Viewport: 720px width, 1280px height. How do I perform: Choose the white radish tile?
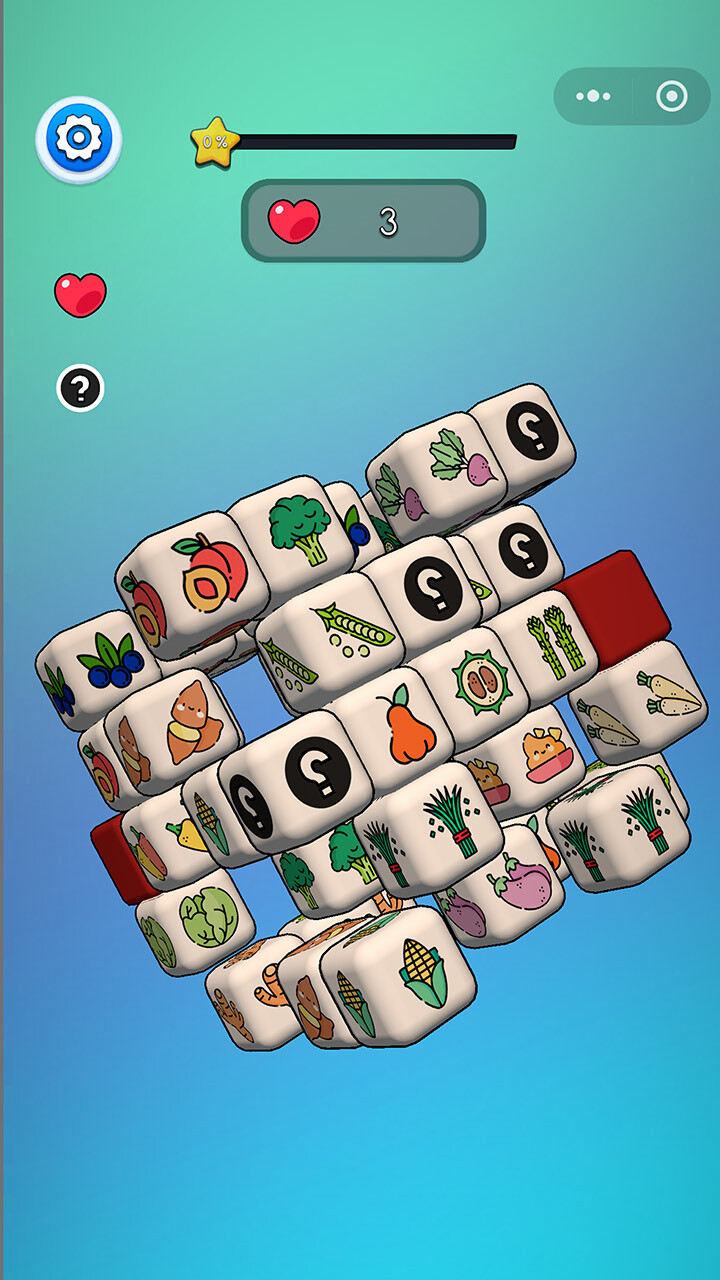(x=664, y=697)
